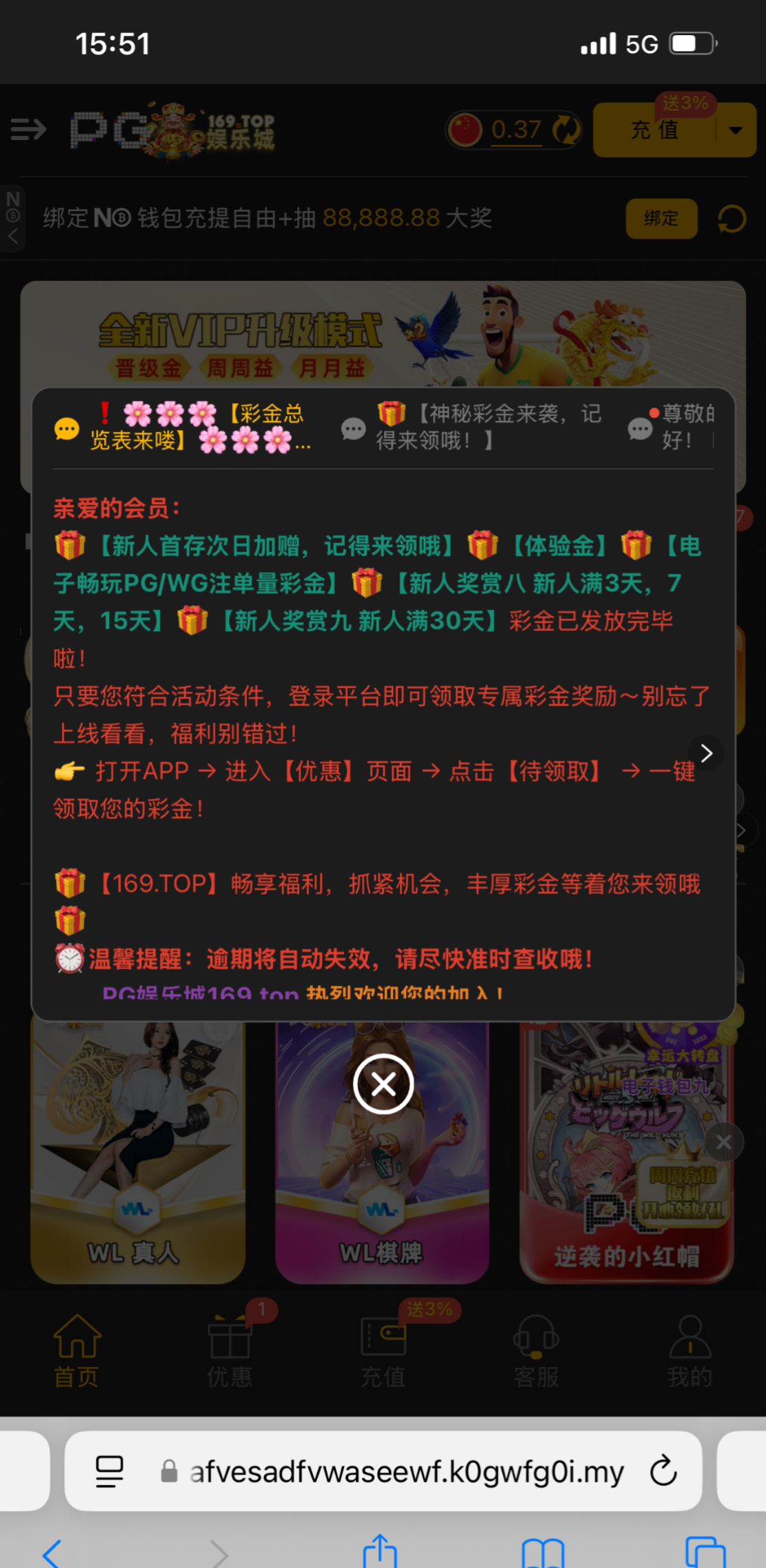Viewport: 766px width, 1568px height.
Task: Tap the 充值 recharge button
Action: [x=654, y=130]
